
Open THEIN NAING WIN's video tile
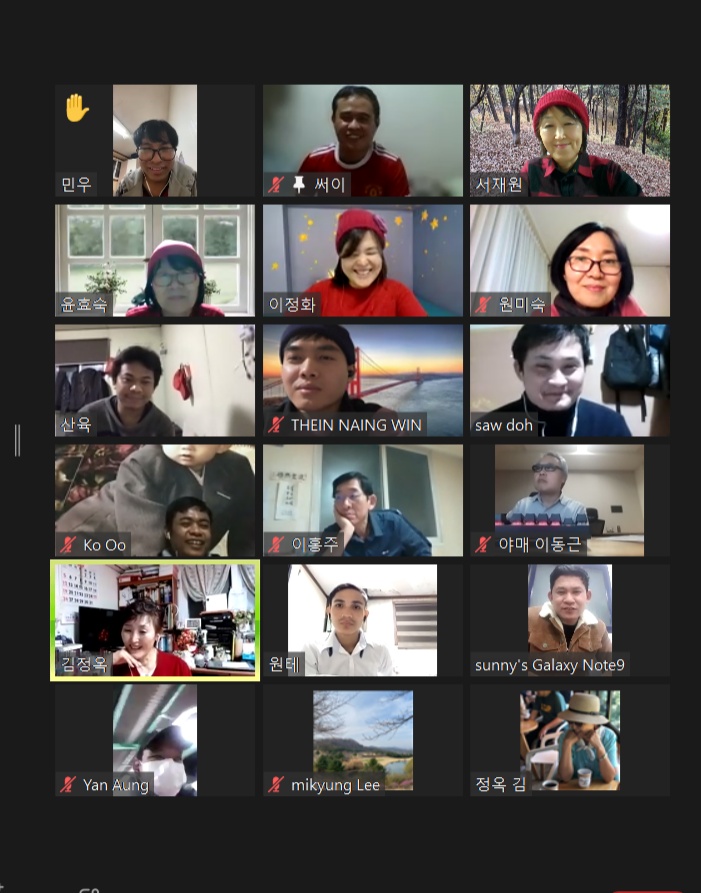tap(362, 380)
